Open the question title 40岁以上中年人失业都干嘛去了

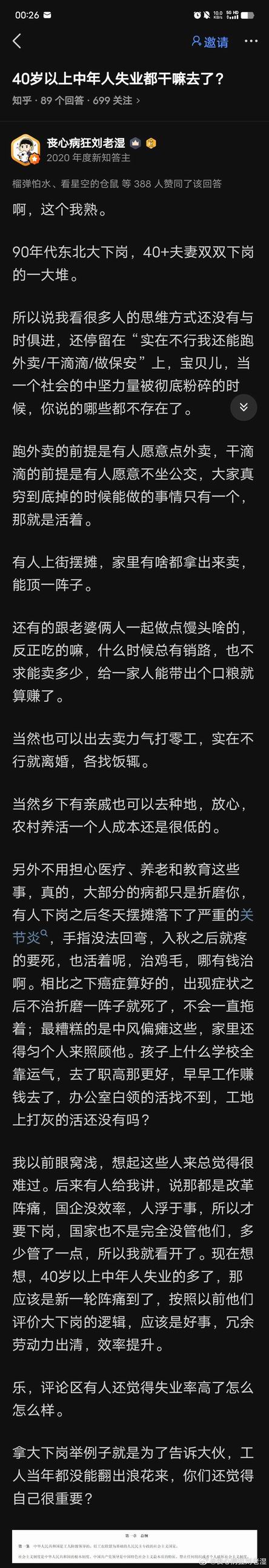[119, 78]
